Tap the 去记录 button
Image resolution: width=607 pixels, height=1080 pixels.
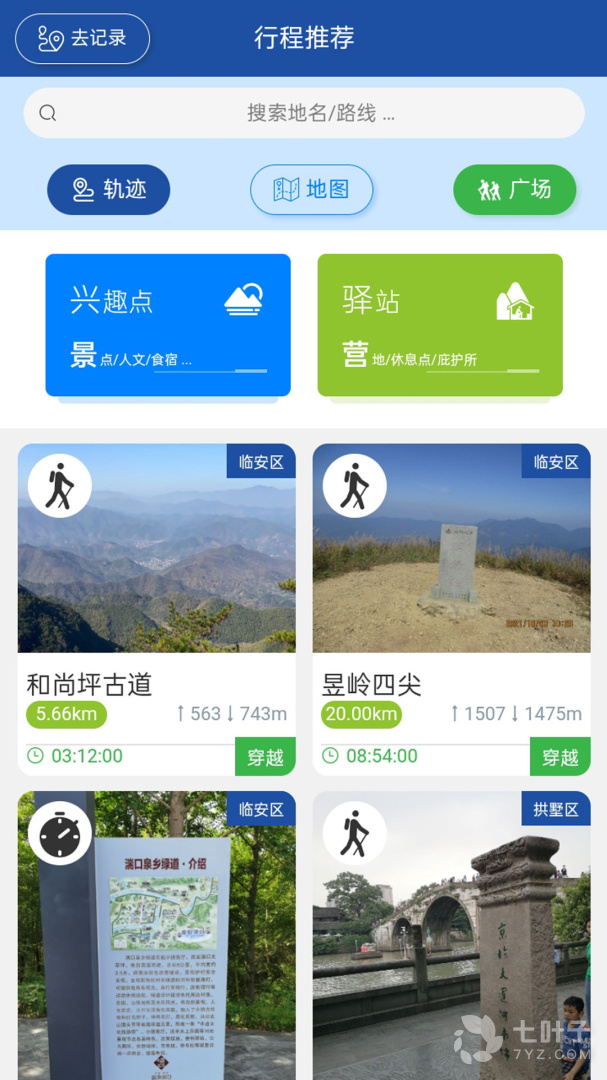tap(82, 39)
